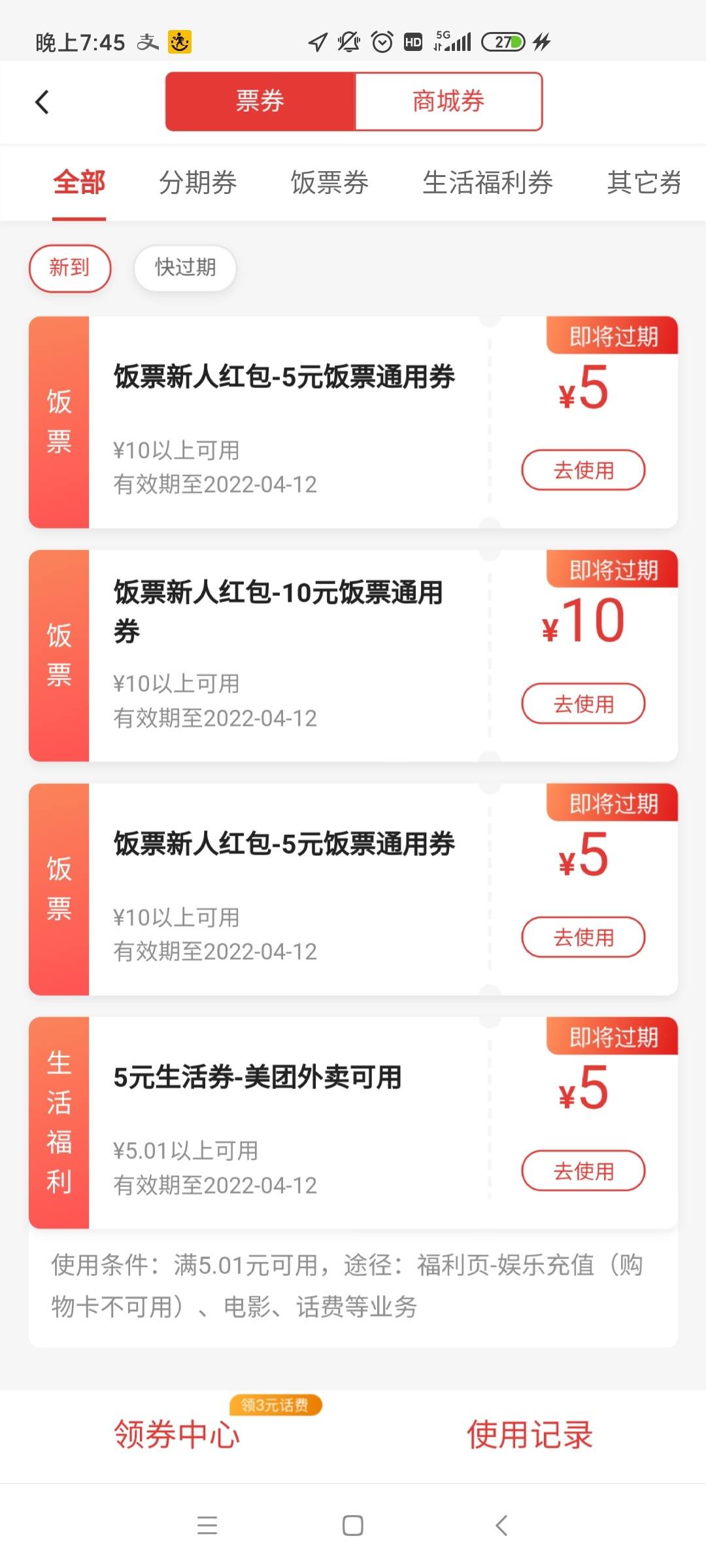Screen dimensions: 706x1568
Task: View 使用记录
Action: point(529,1435)
